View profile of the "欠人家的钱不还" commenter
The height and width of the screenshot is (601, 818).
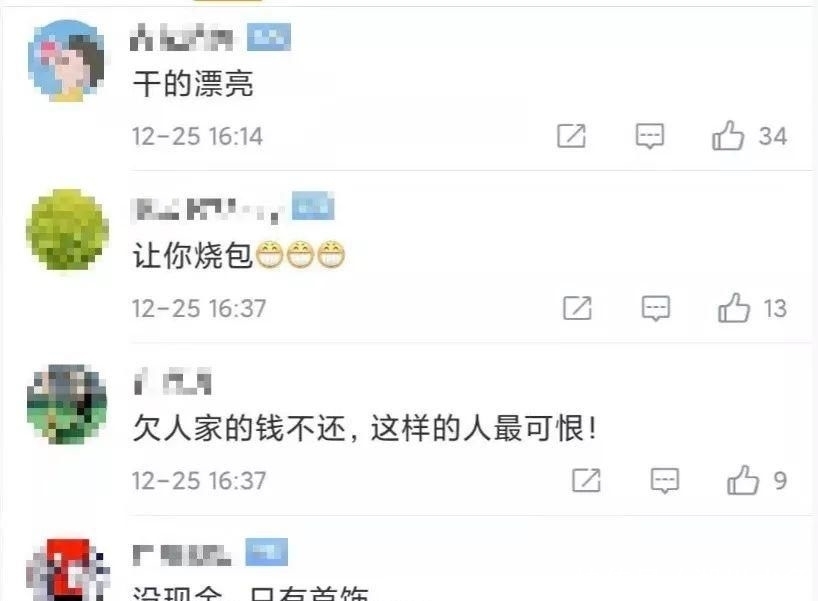point(66,403)
